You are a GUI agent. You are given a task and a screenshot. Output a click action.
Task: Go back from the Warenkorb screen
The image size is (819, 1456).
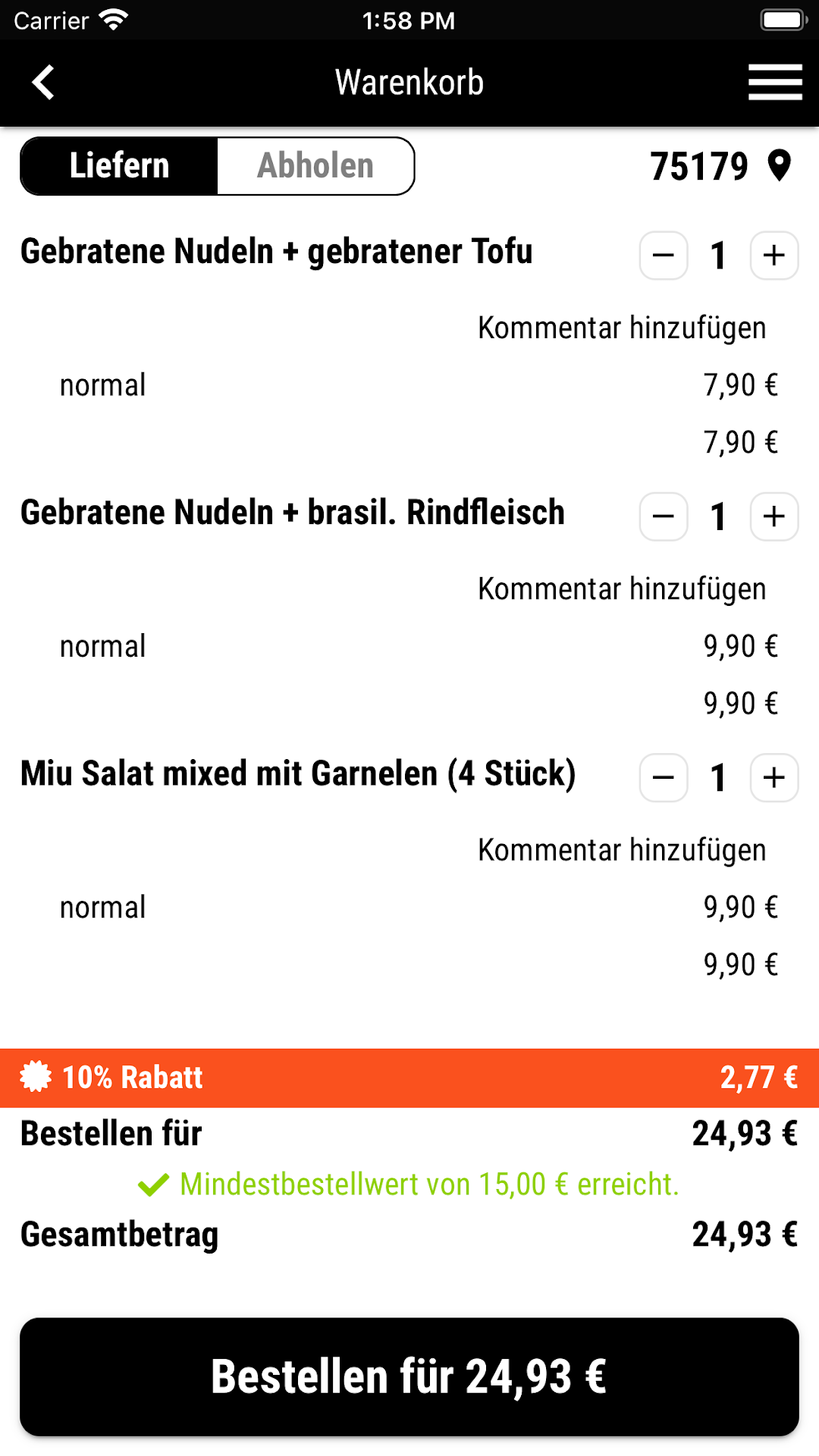pyautogui.click(x=43, y=82)
